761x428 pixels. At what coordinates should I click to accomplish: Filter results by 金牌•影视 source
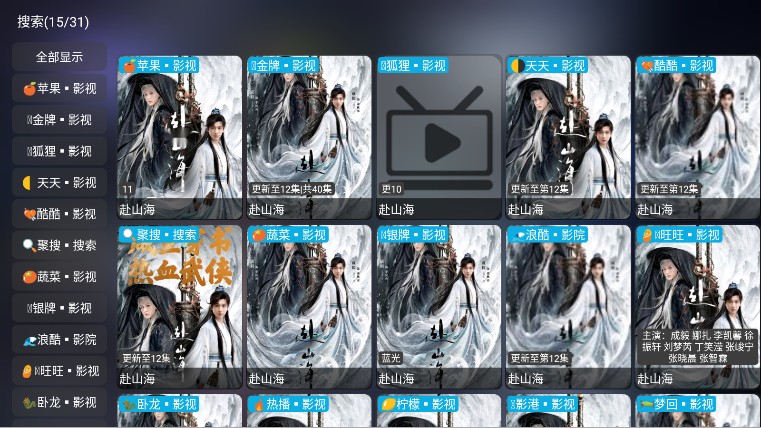pos(59,120)
